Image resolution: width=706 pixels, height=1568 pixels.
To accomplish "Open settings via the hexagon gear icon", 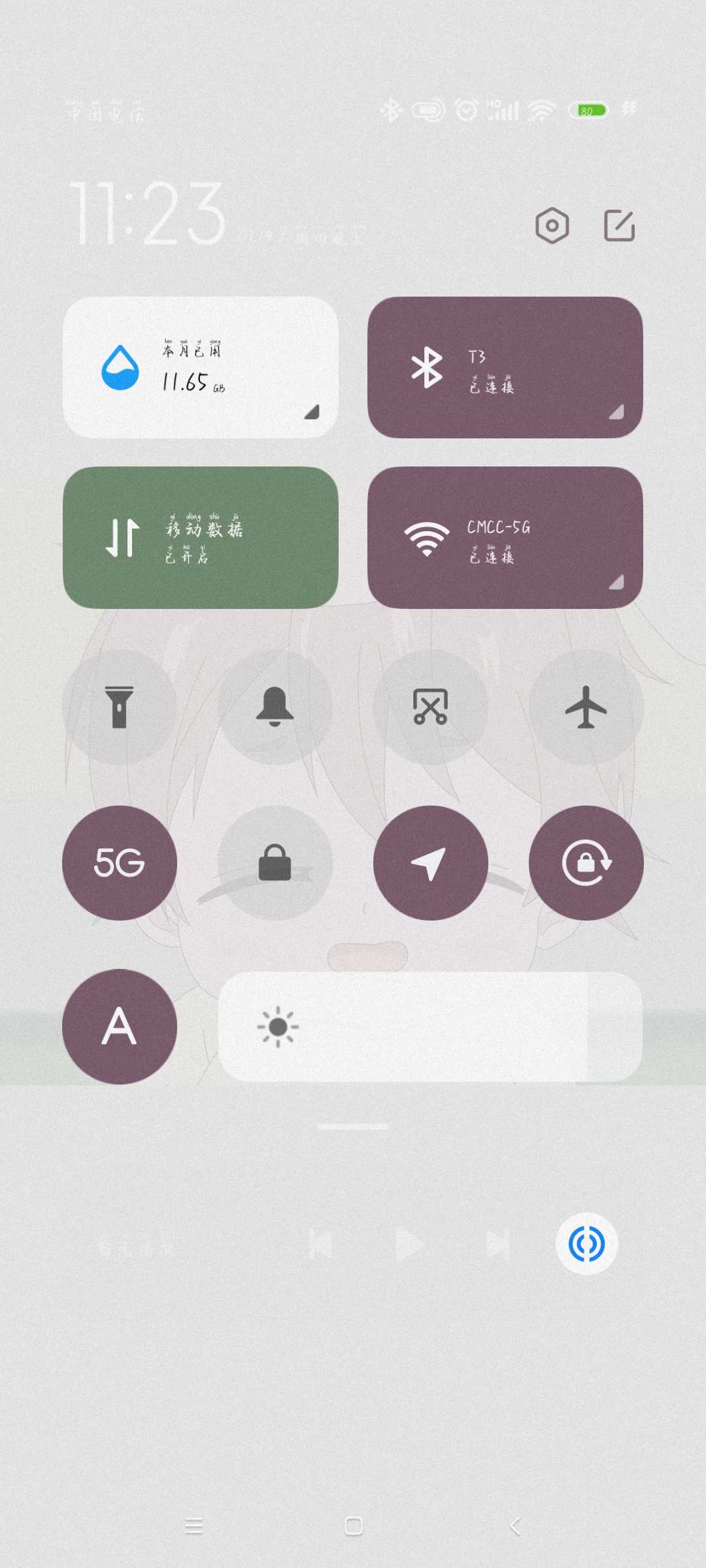I will click(552, 226).
